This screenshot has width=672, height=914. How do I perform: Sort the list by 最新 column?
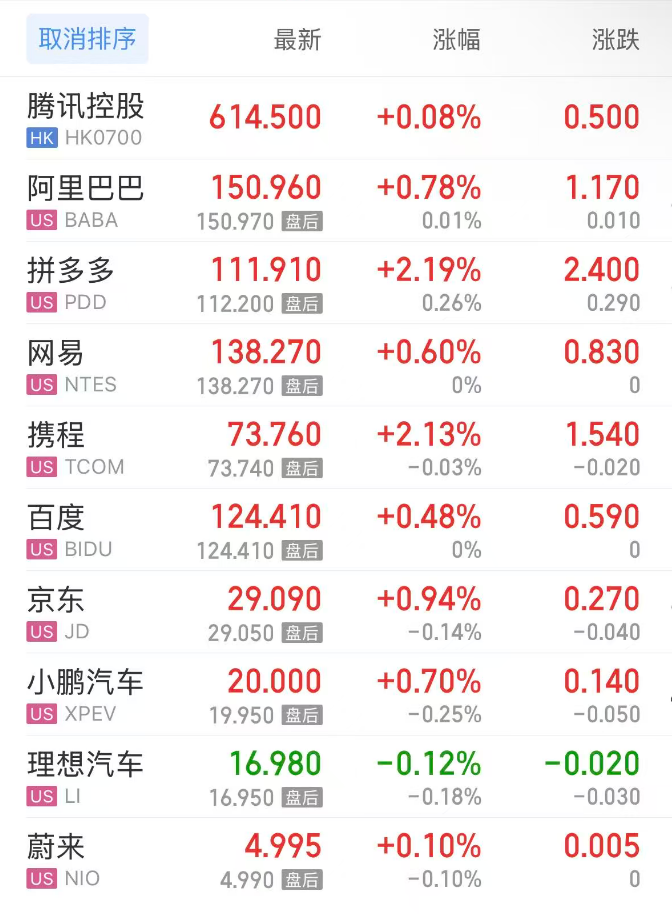(x=297, y=40)
